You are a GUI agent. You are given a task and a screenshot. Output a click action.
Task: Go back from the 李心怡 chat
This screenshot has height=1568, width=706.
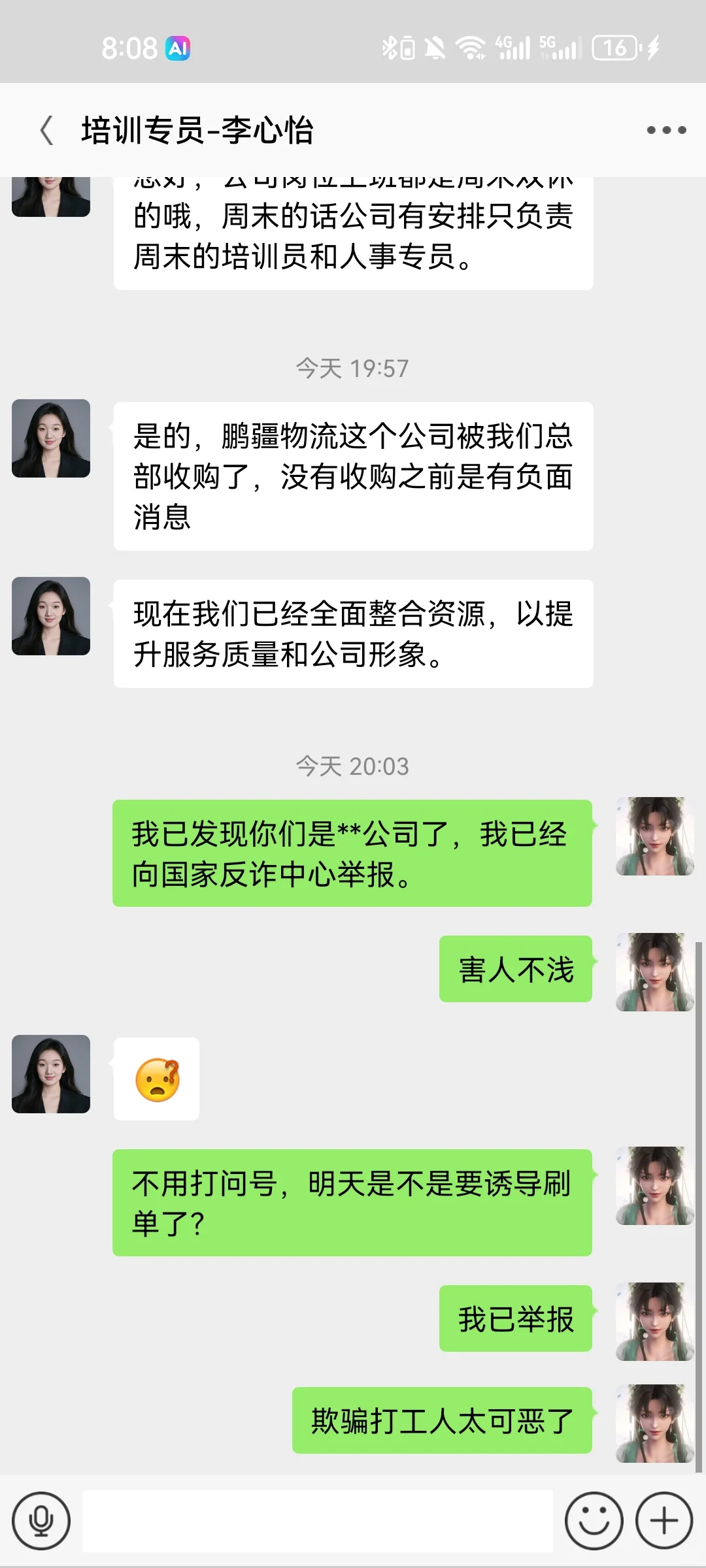[47, 130]
